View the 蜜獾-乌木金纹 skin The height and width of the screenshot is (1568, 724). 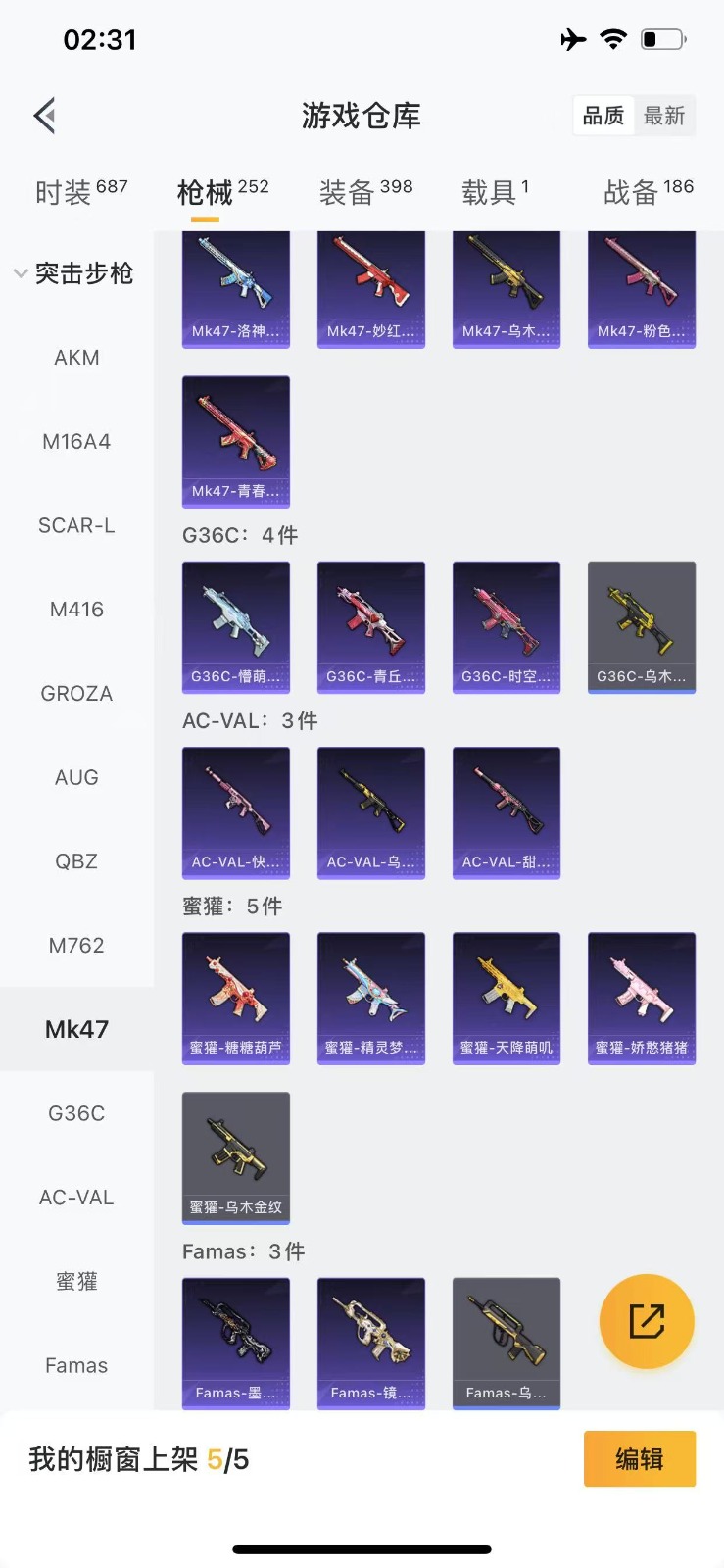pos(236,1157)
